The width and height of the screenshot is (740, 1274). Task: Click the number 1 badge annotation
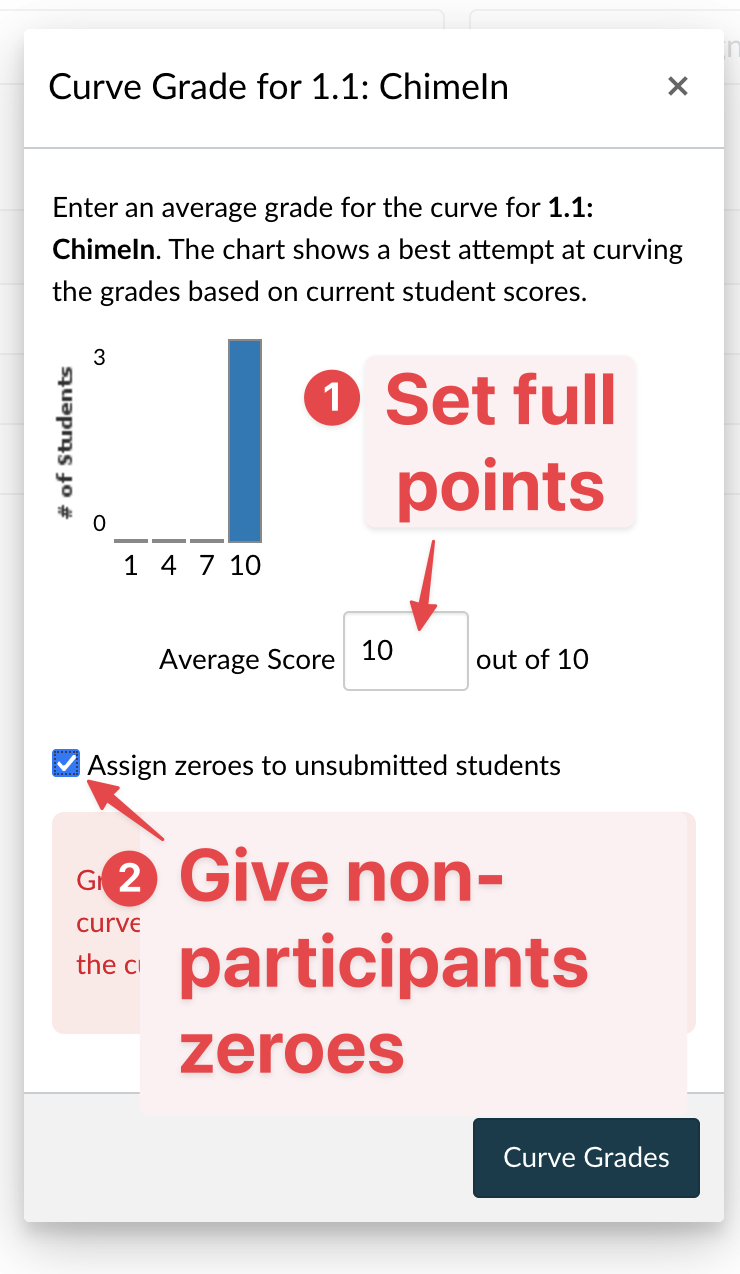click(x=331, y=398)
